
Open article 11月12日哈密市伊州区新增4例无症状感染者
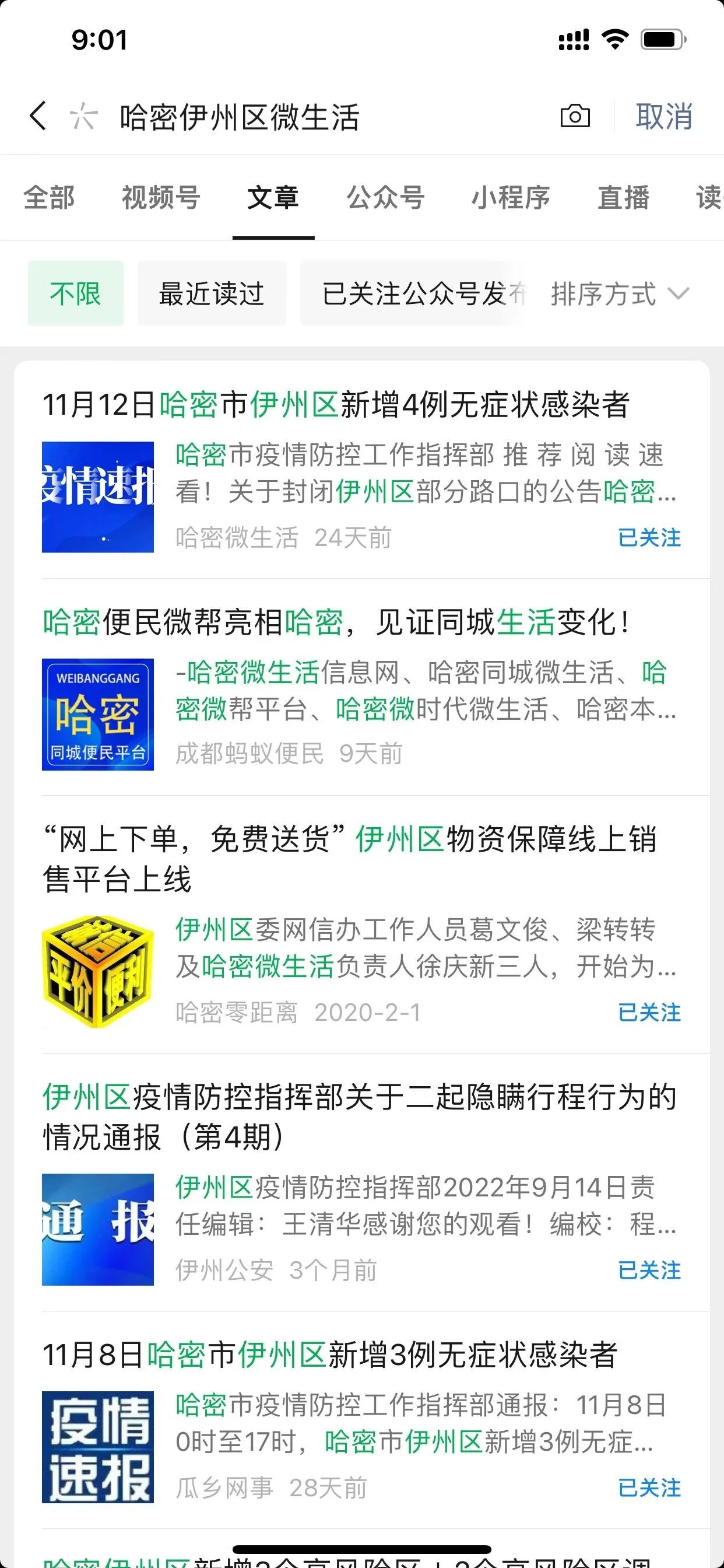(362, 470)
